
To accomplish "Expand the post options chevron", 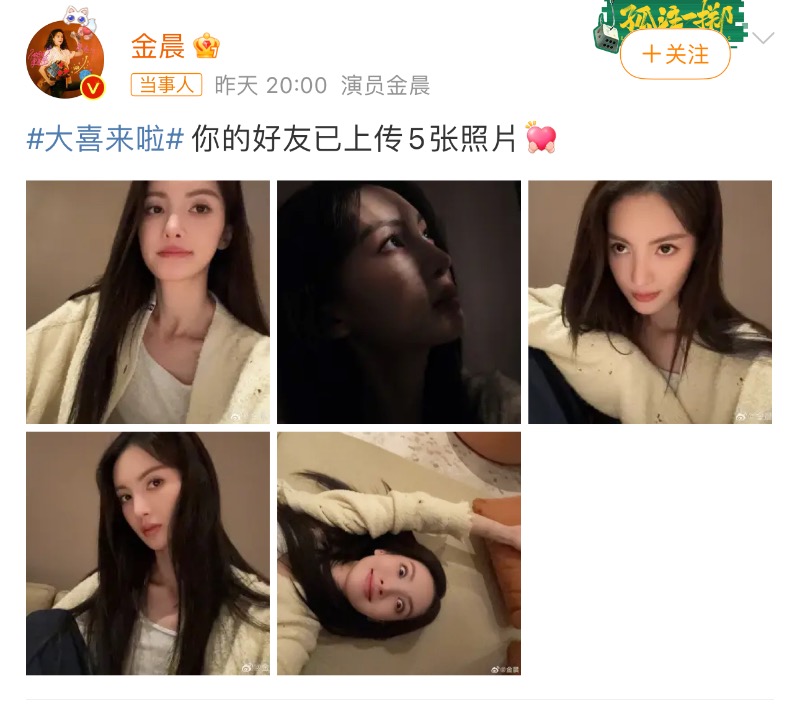I will point(763,39).
